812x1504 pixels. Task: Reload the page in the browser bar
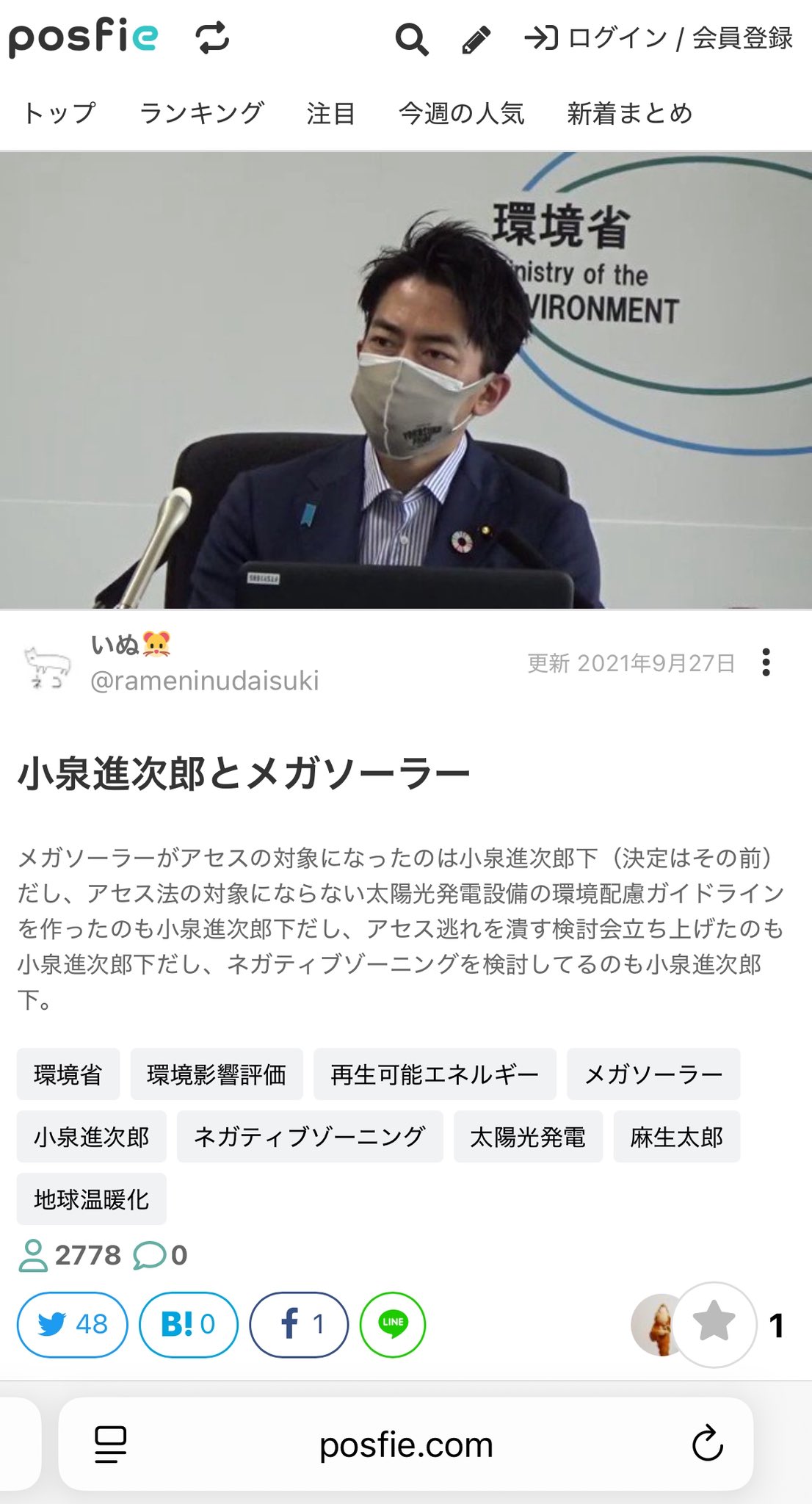[x=708, y=1443]
